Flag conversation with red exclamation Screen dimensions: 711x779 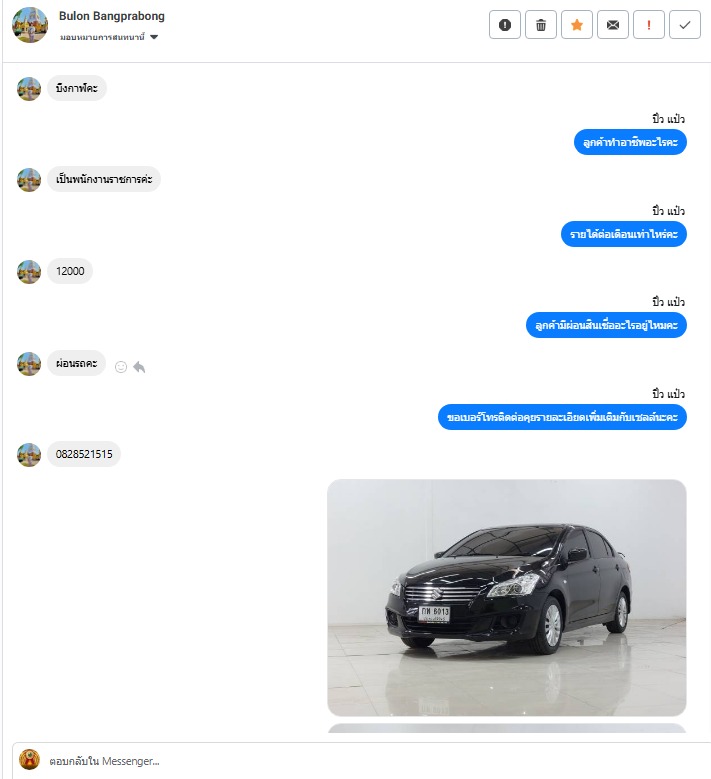point(649,25)
